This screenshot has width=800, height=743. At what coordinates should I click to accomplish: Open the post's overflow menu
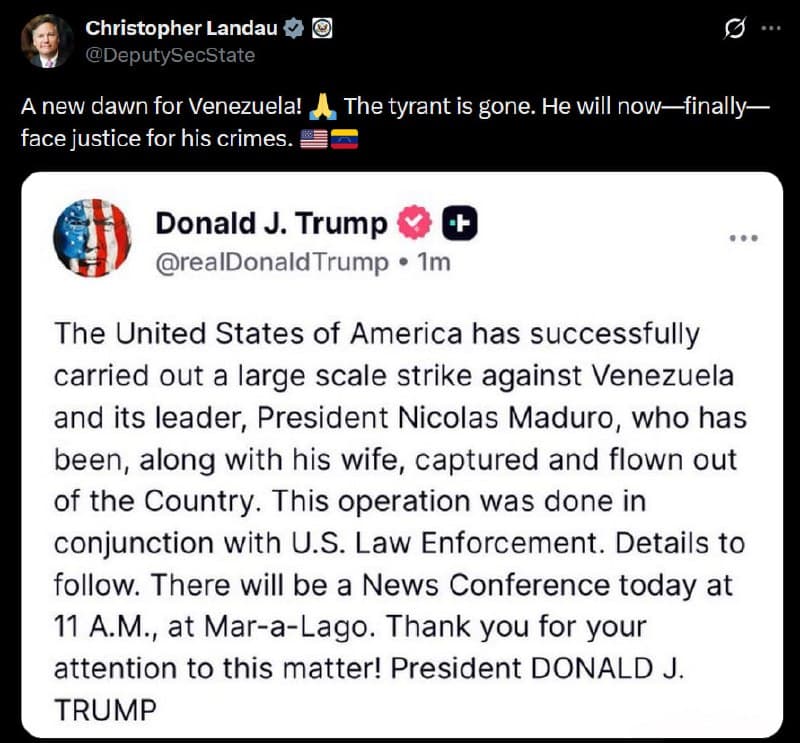770,30
